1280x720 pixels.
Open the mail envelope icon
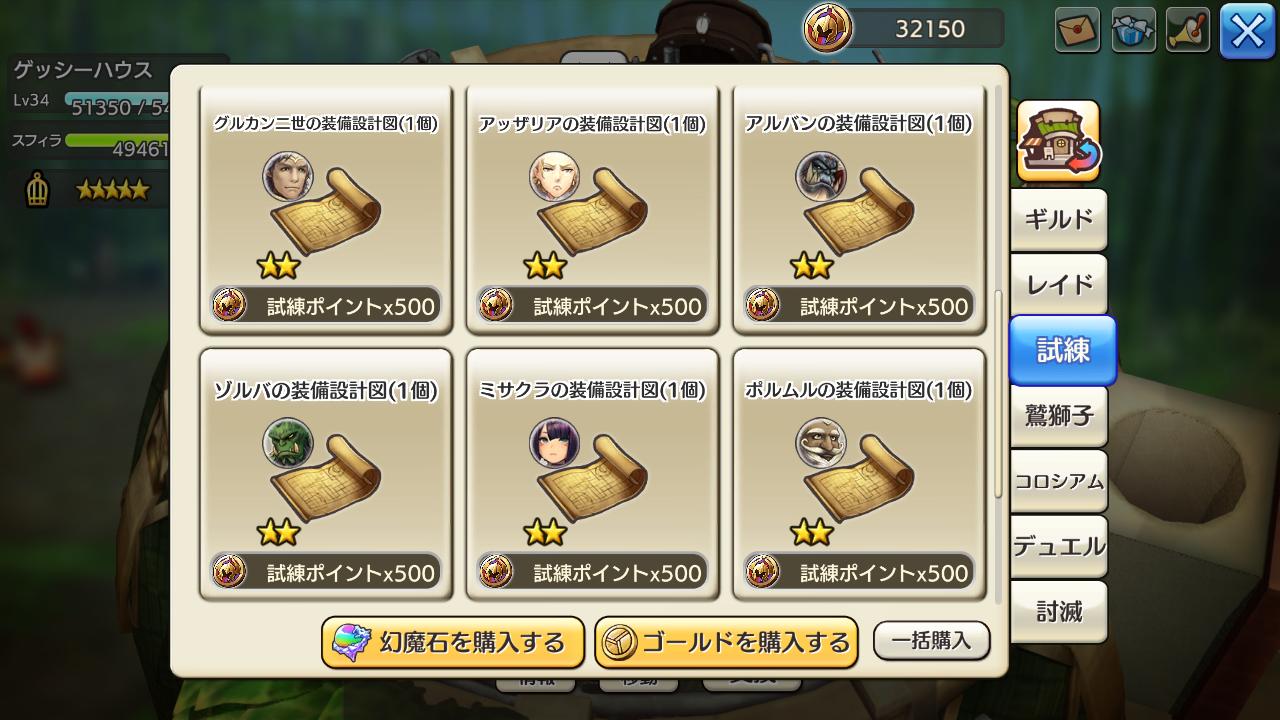click(x=1077, y=30)
